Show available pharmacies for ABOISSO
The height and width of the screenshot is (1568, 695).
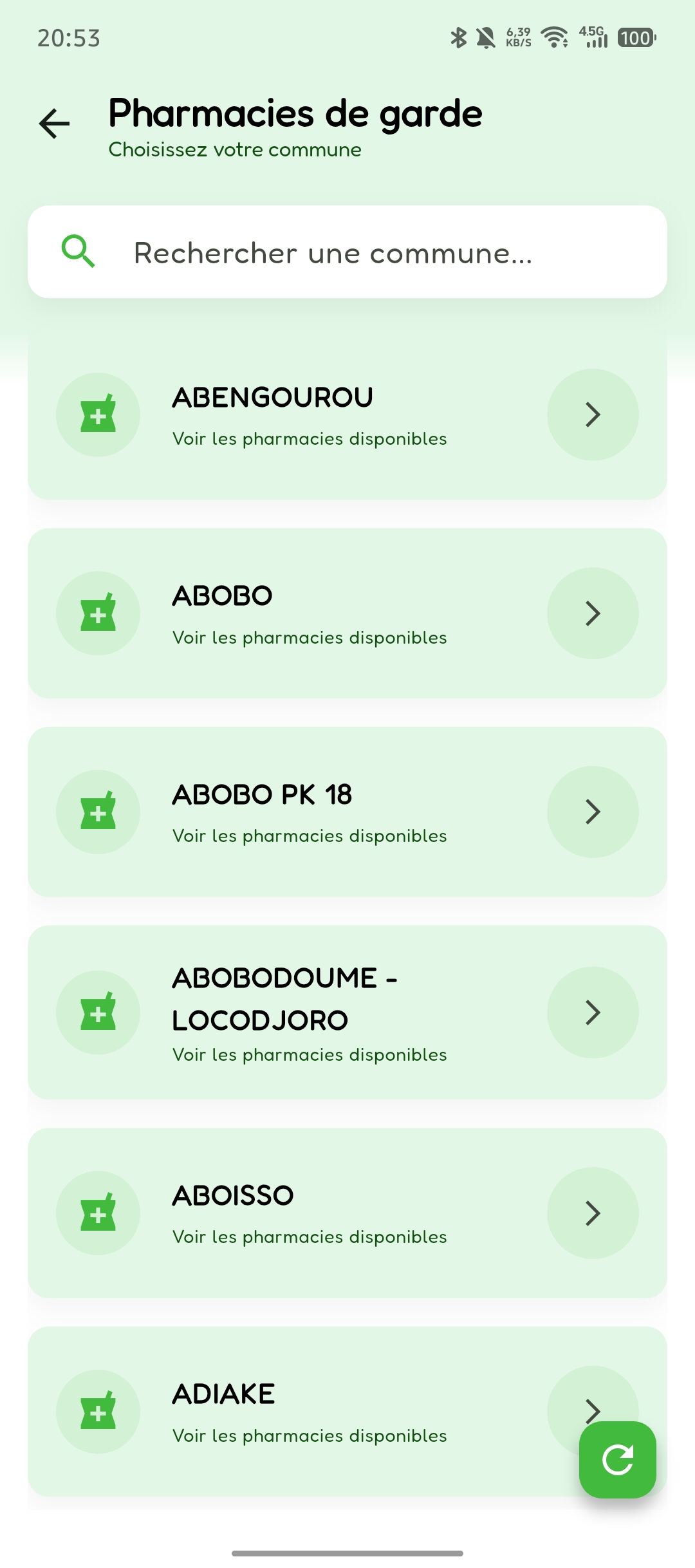point(347,1213)
